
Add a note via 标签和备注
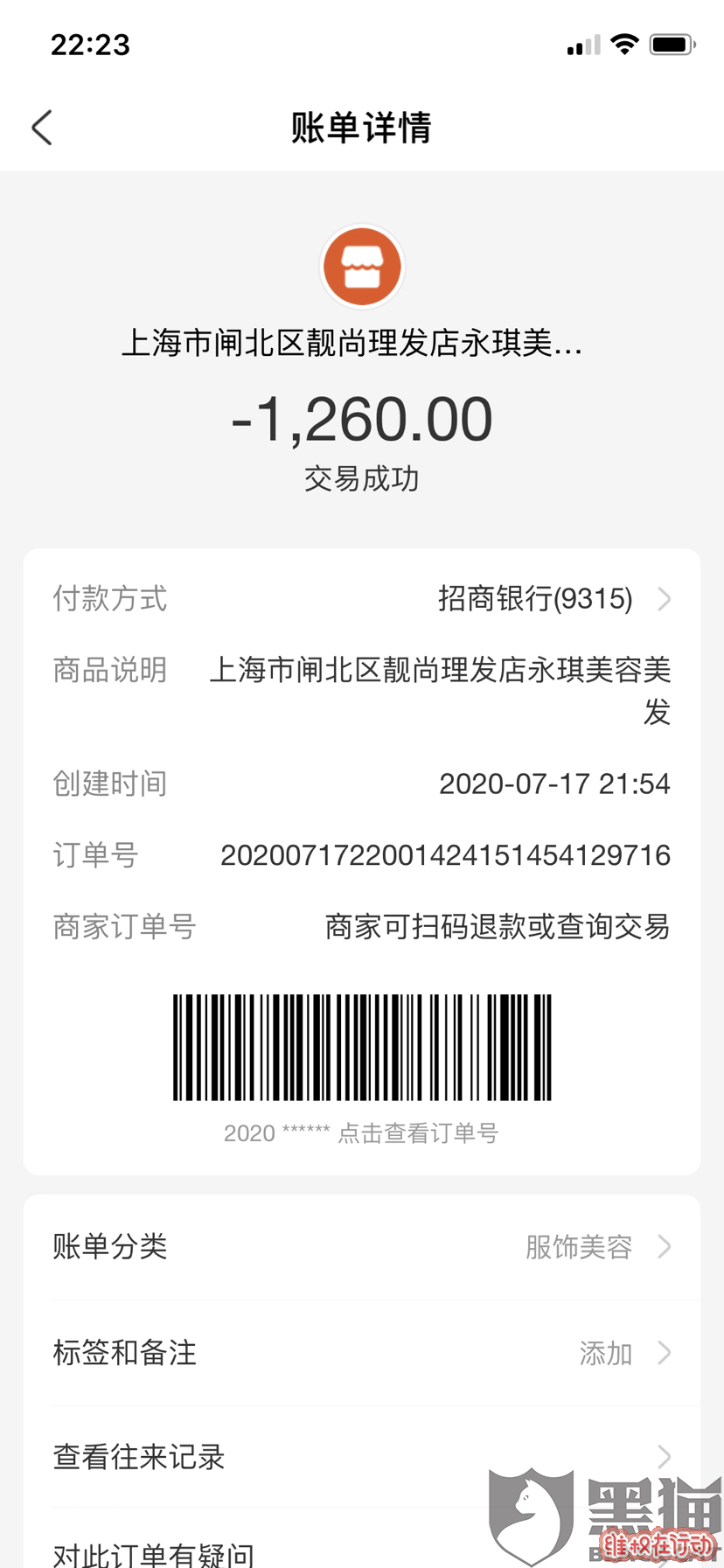coord(362,1353)
